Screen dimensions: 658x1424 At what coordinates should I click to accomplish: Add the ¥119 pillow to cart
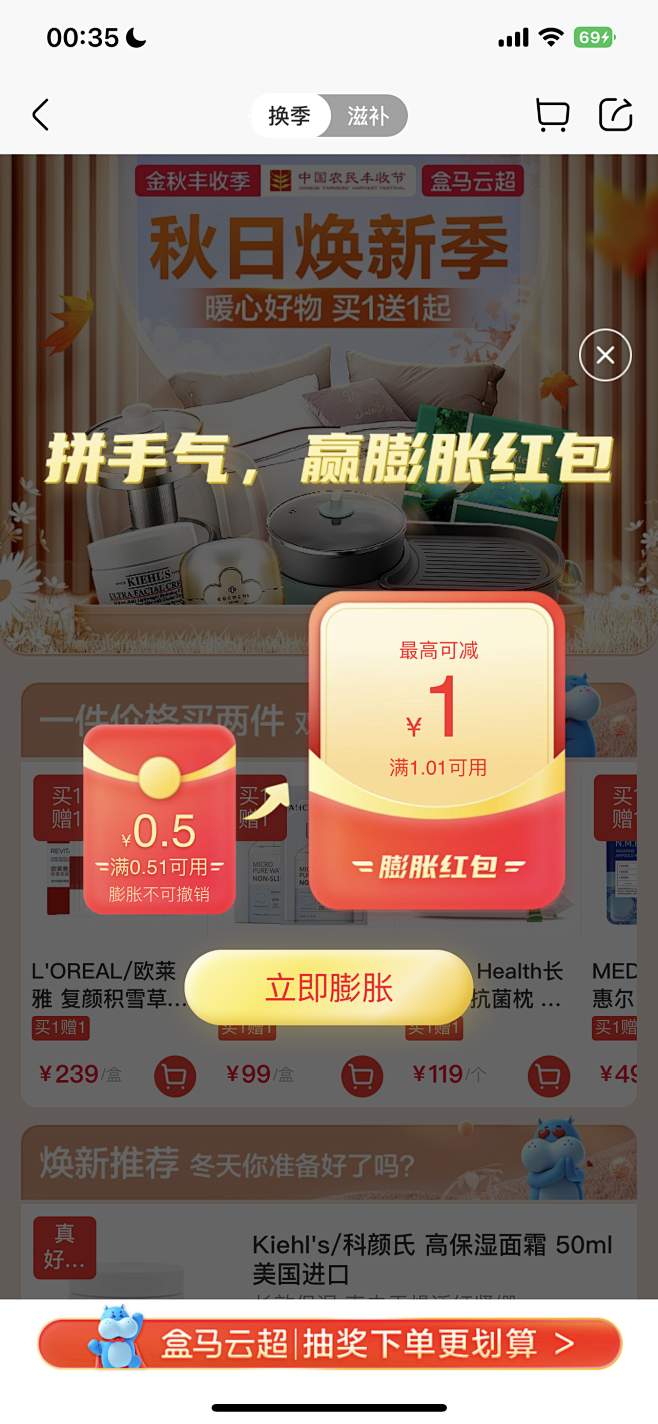tap(548, 1076)
